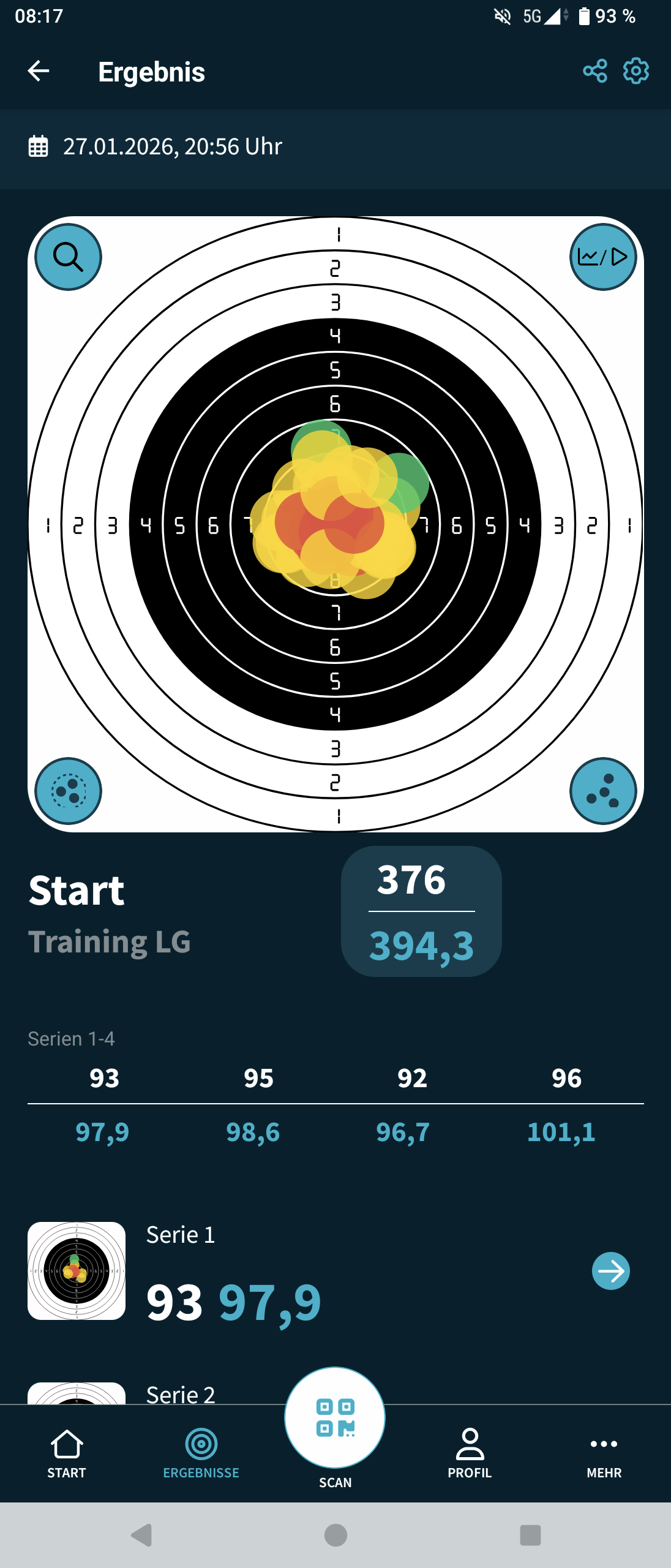671x1568 pixels.
Task: Zoom the target with the magnifier button
Action: tap(68, 257)
